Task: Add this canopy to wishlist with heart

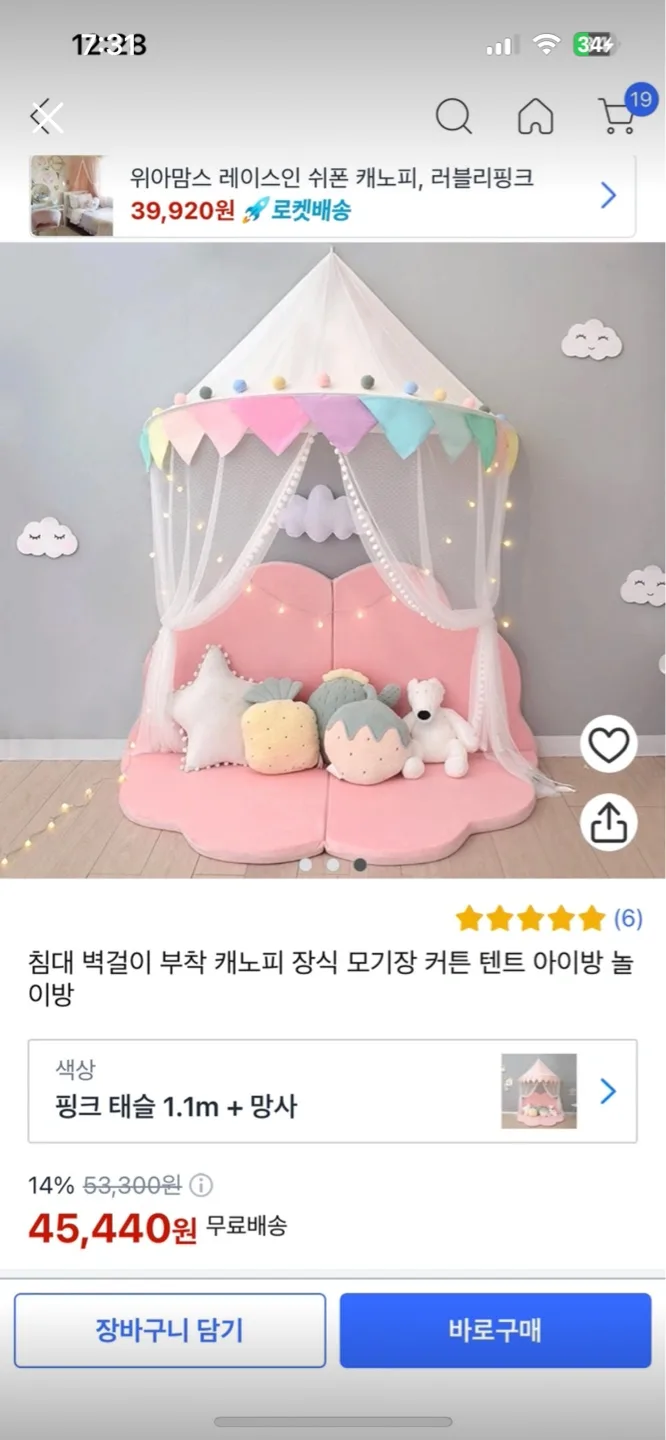Action: point(609,745)
